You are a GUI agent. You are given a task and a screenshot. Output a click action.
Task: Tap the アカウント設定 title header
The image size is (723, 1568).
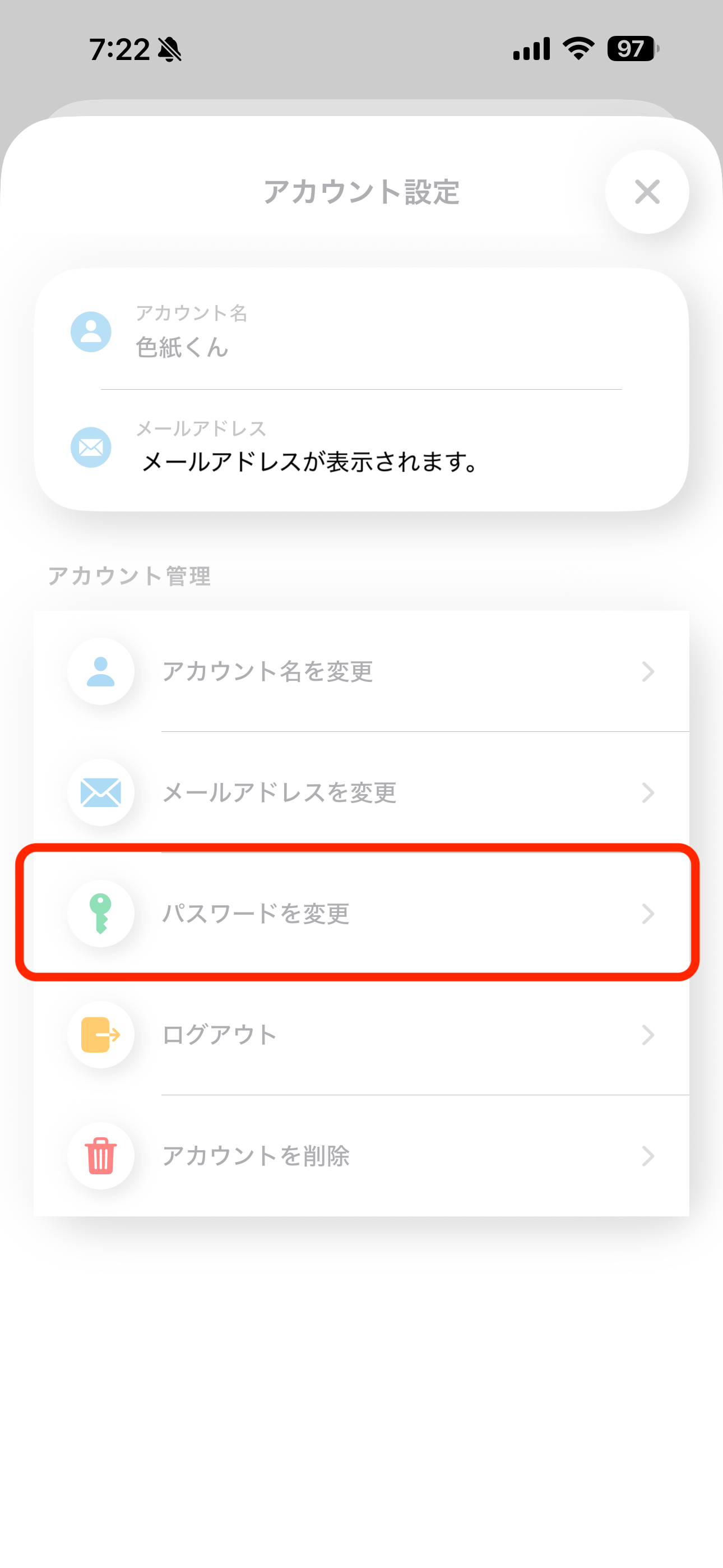click(361, 192)
